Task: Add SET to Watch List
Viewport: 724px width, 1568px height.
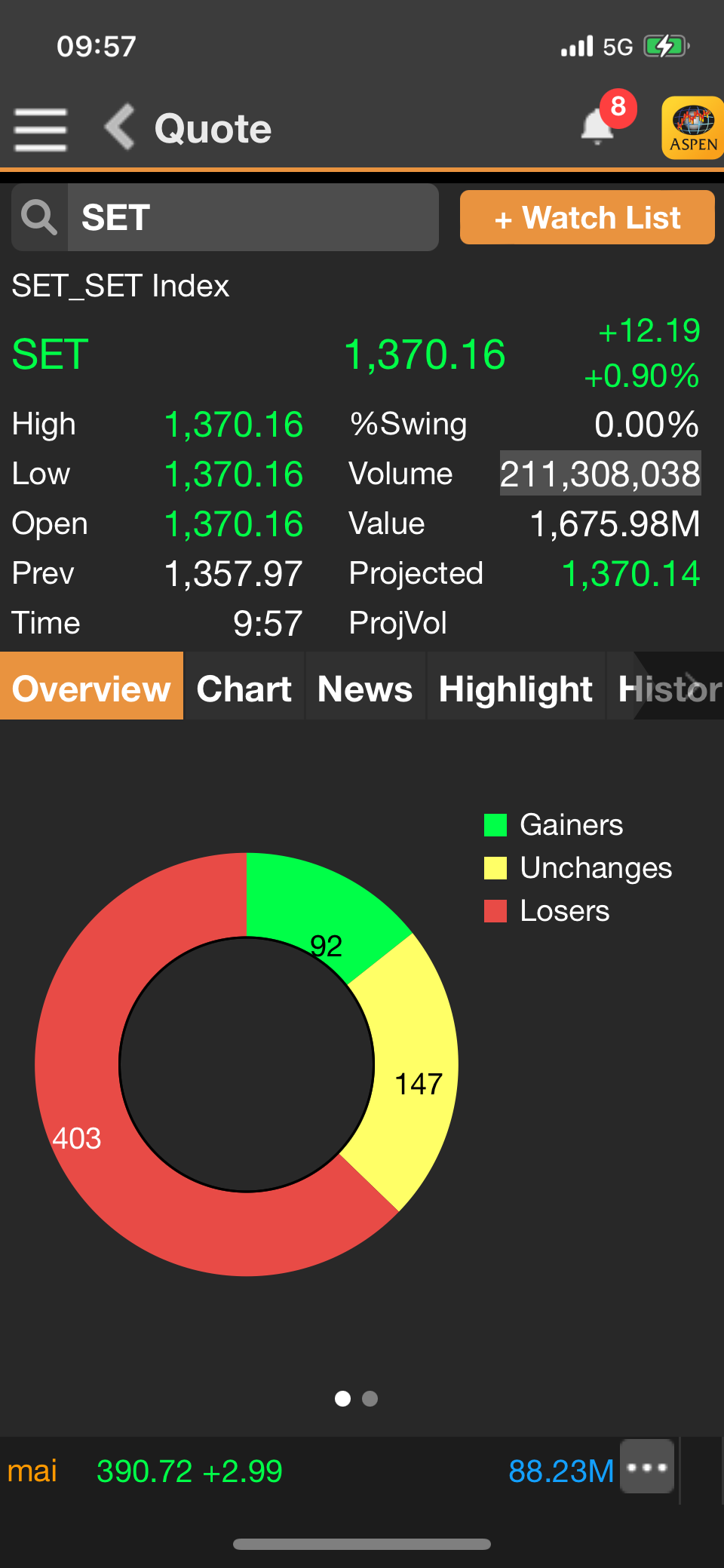Action: click(x=587, y=218)
